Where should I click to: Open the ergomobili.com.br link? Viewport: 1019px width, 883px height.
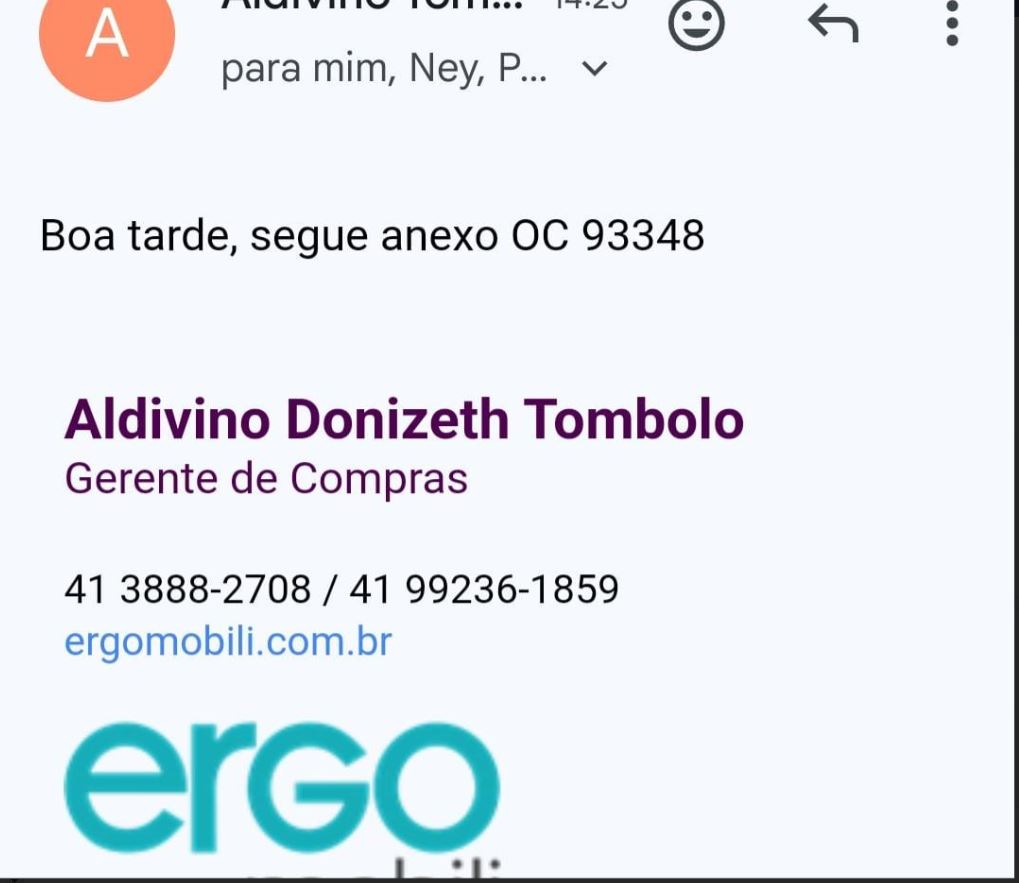tap(228, 641)
